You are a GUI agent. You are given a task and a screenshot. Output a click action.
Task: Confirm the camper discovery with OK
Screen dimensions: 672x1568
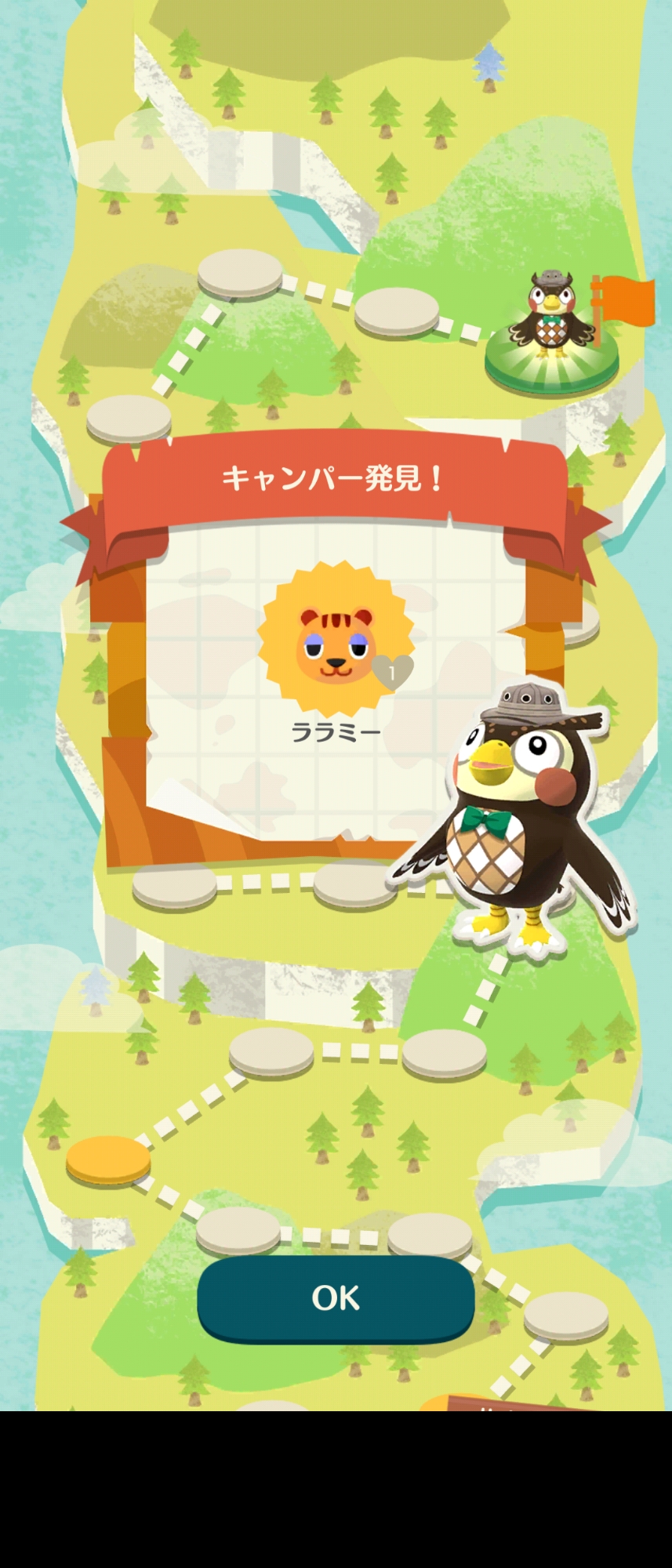click(336, 1298)
